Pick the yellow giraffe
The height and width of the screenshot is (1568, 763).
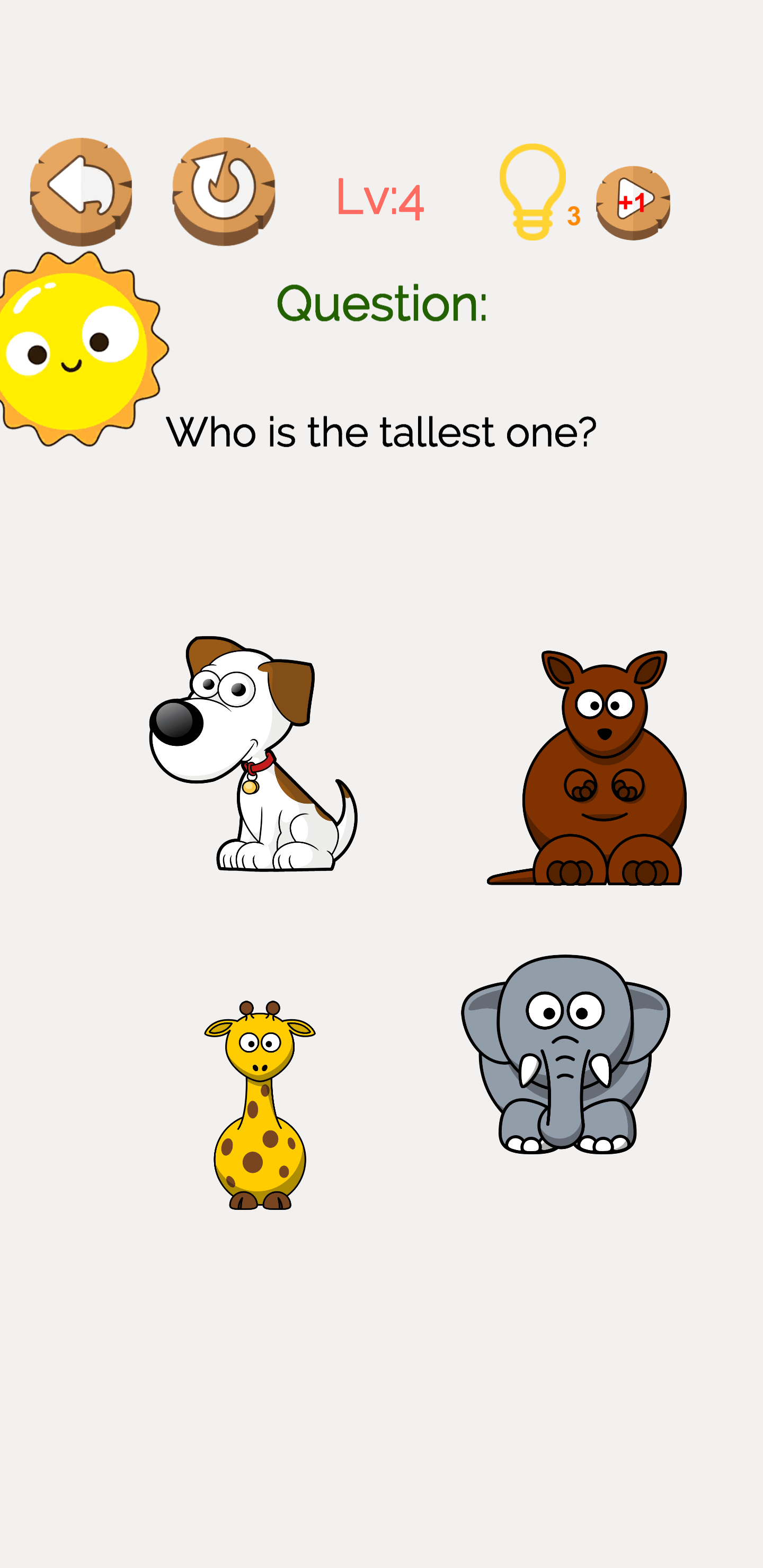pyautogui.click(x=260, y=1105)
